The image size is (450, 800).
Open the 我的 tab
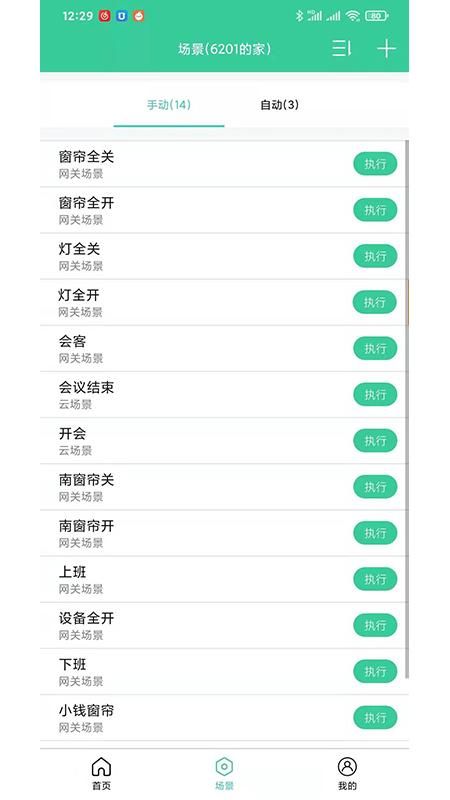(347, 773)
